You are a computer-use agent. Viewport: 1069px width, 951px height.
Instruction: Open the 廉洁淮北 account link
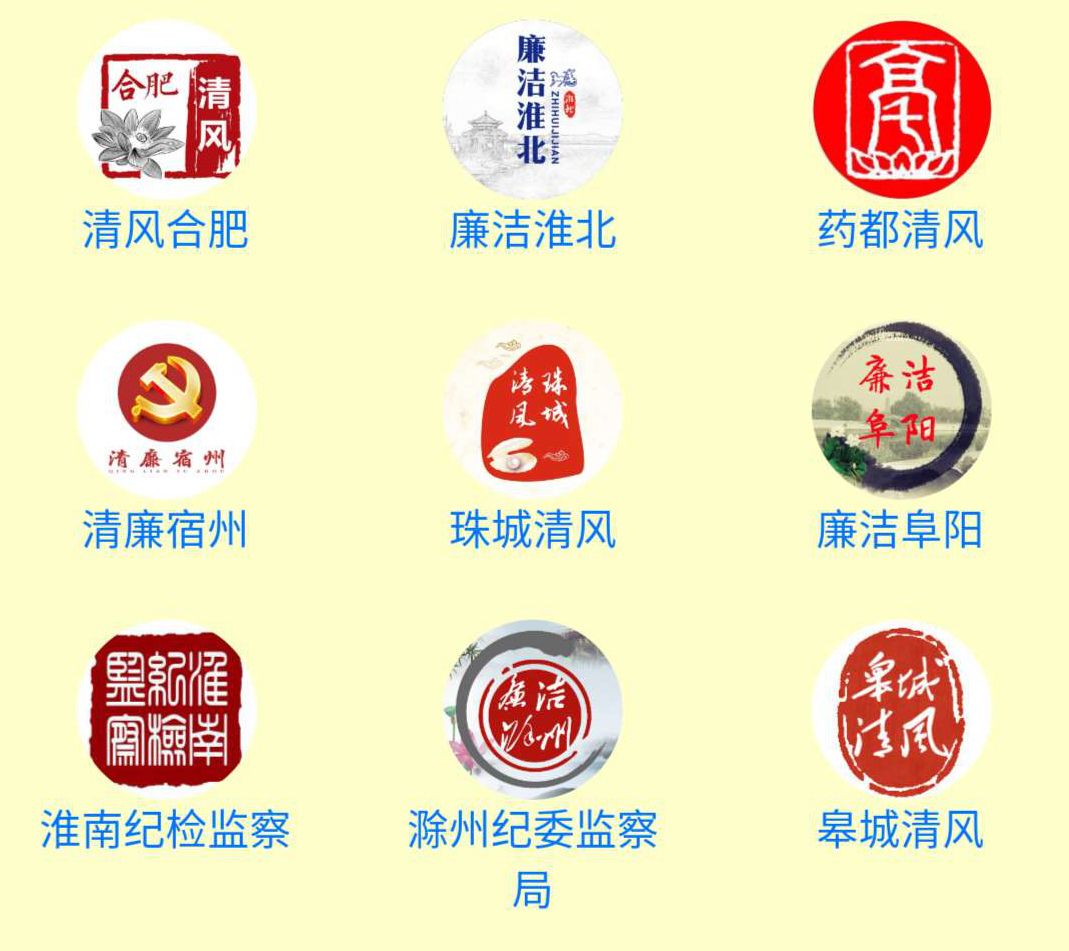click(532, 230)
